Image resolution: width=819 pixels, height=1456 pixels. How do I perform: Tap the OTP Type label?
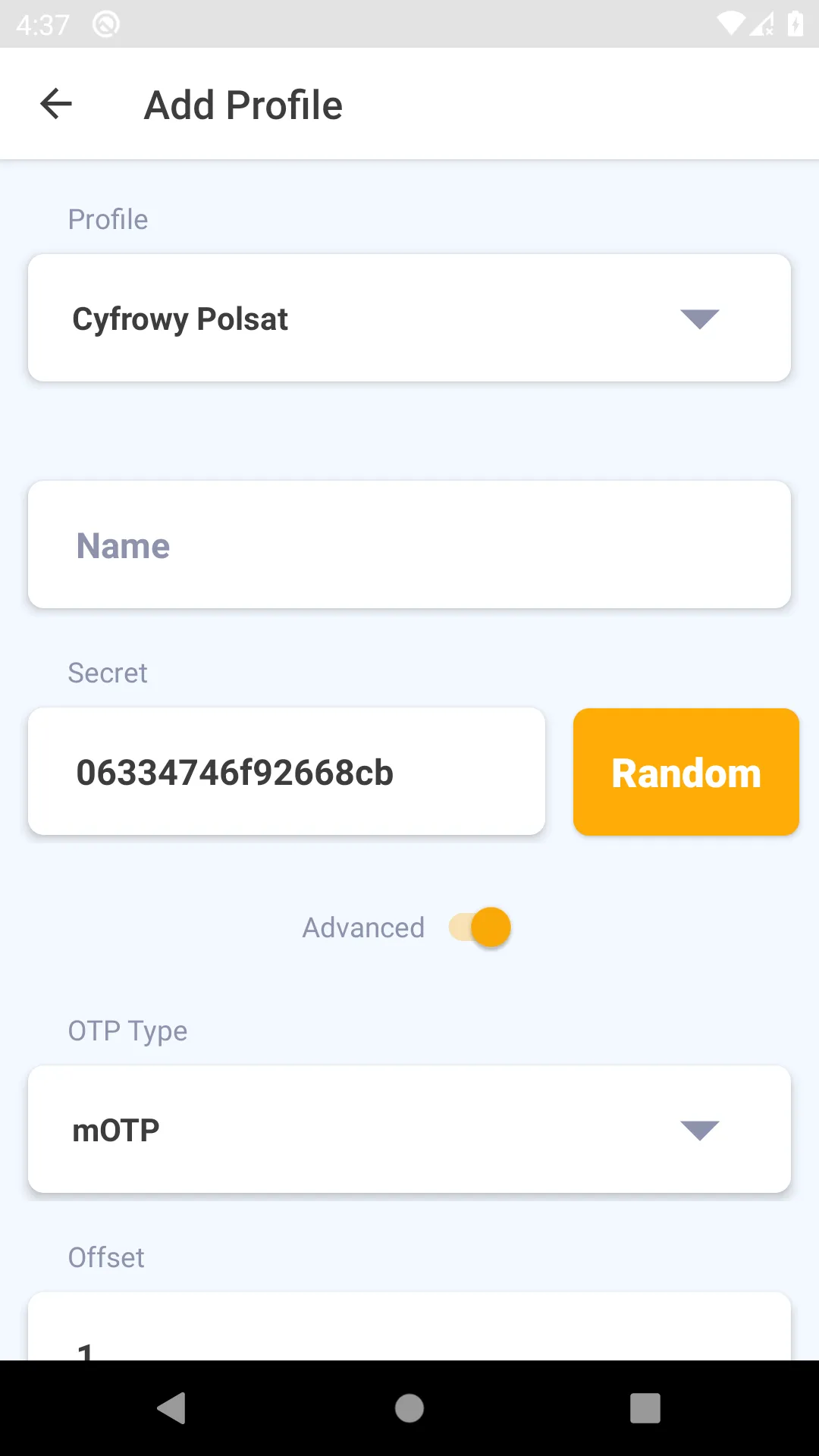click(x=127, y=1030)
